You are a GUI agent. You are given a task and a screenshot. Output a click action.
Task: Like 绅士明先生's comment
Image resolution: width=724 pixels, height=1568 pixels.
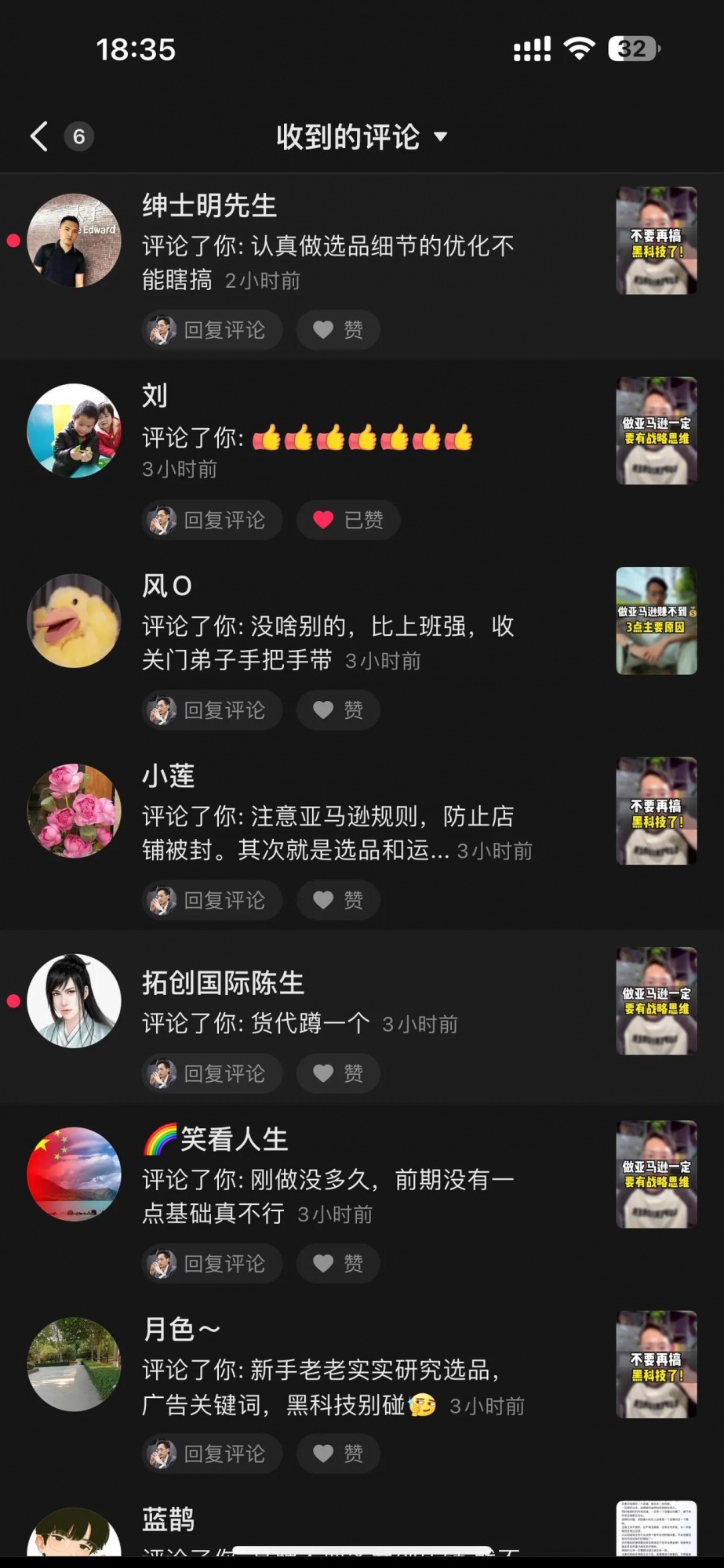tap(338, 329)
